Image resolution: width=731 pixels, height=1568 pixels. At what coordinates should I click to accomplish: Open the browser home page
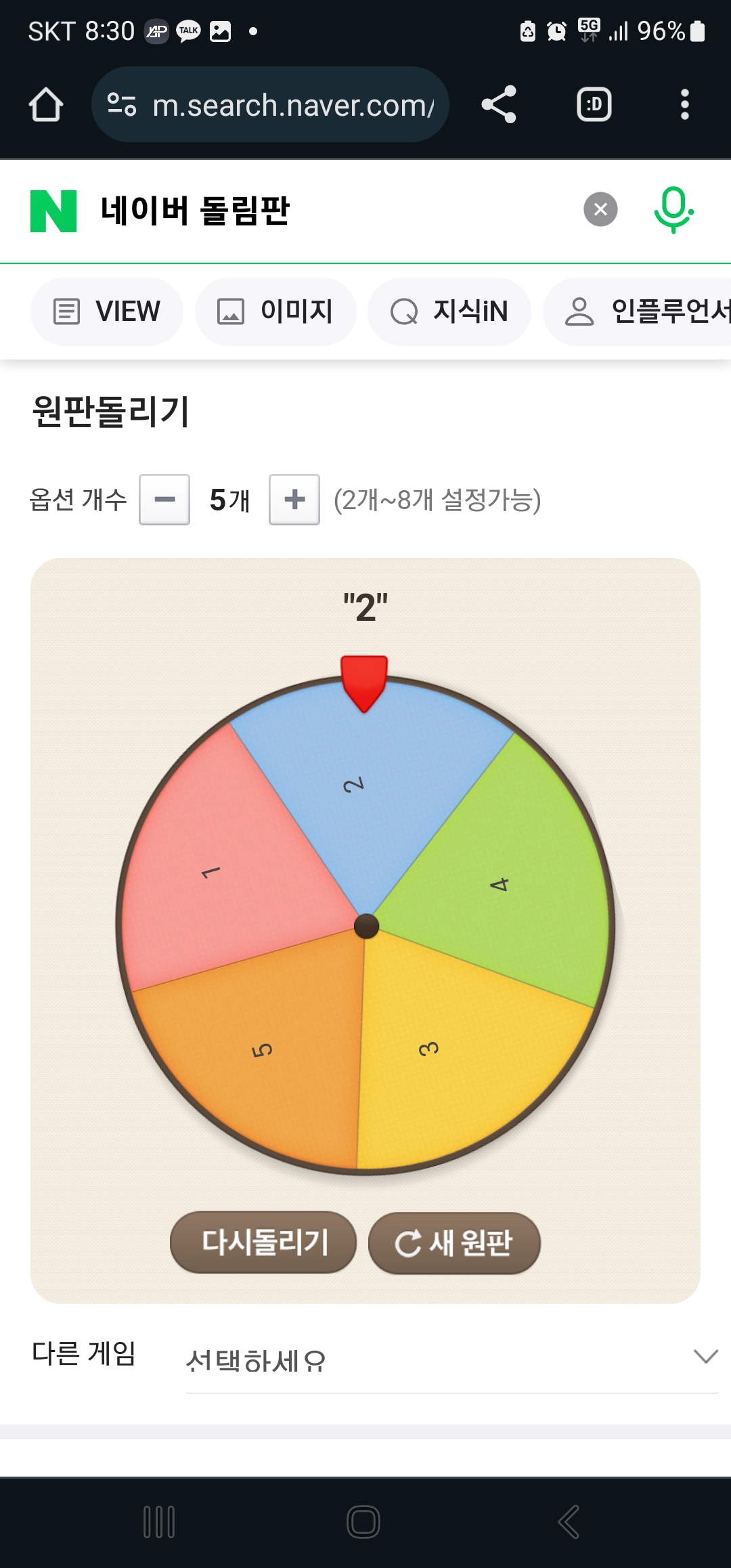pos(46,105)
